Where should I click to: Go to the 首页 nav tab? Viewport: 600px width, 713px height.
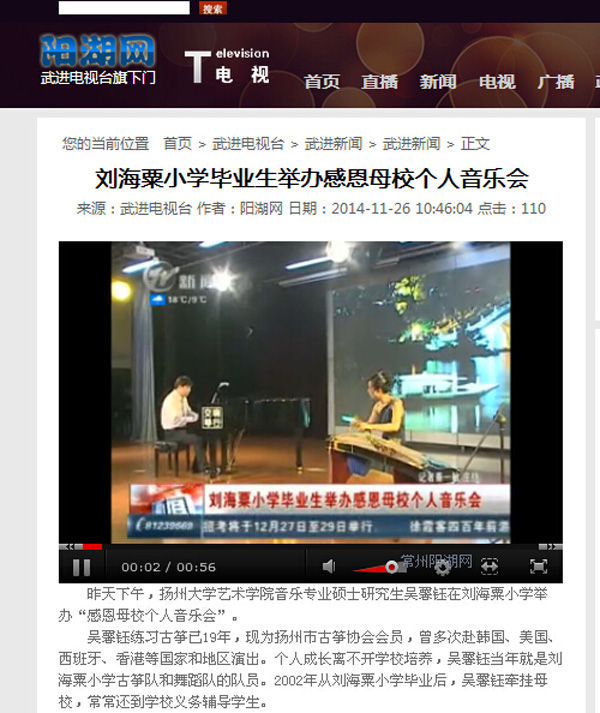pos(322,82)
